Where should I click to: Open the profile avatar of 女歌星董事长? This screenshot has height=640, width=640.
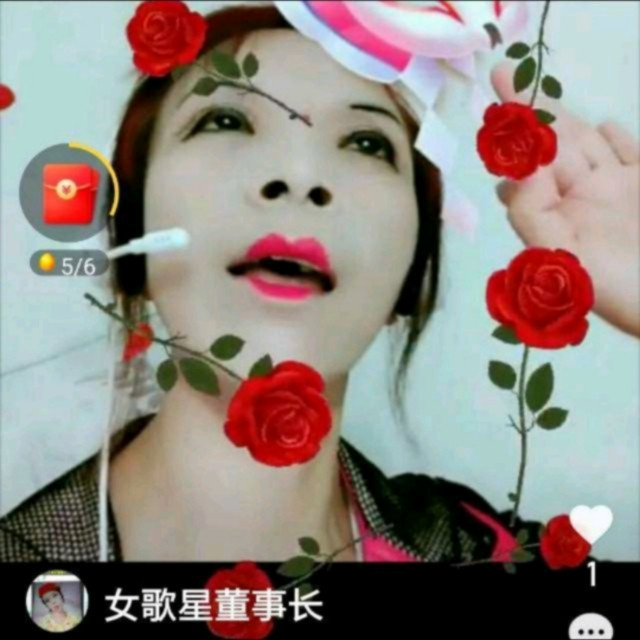(57, 601)
